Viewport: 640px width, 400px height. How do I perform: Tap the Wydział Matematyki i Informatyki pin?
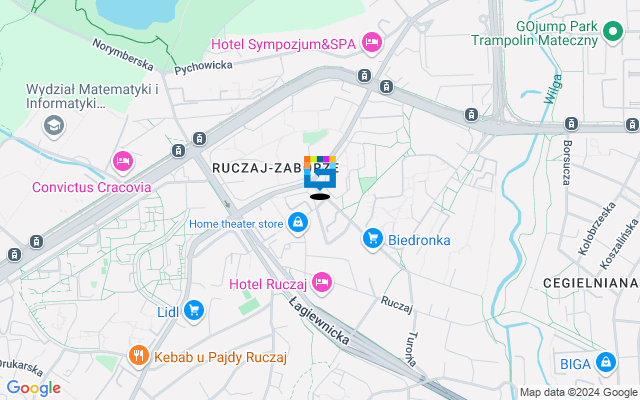pos(52,125)
